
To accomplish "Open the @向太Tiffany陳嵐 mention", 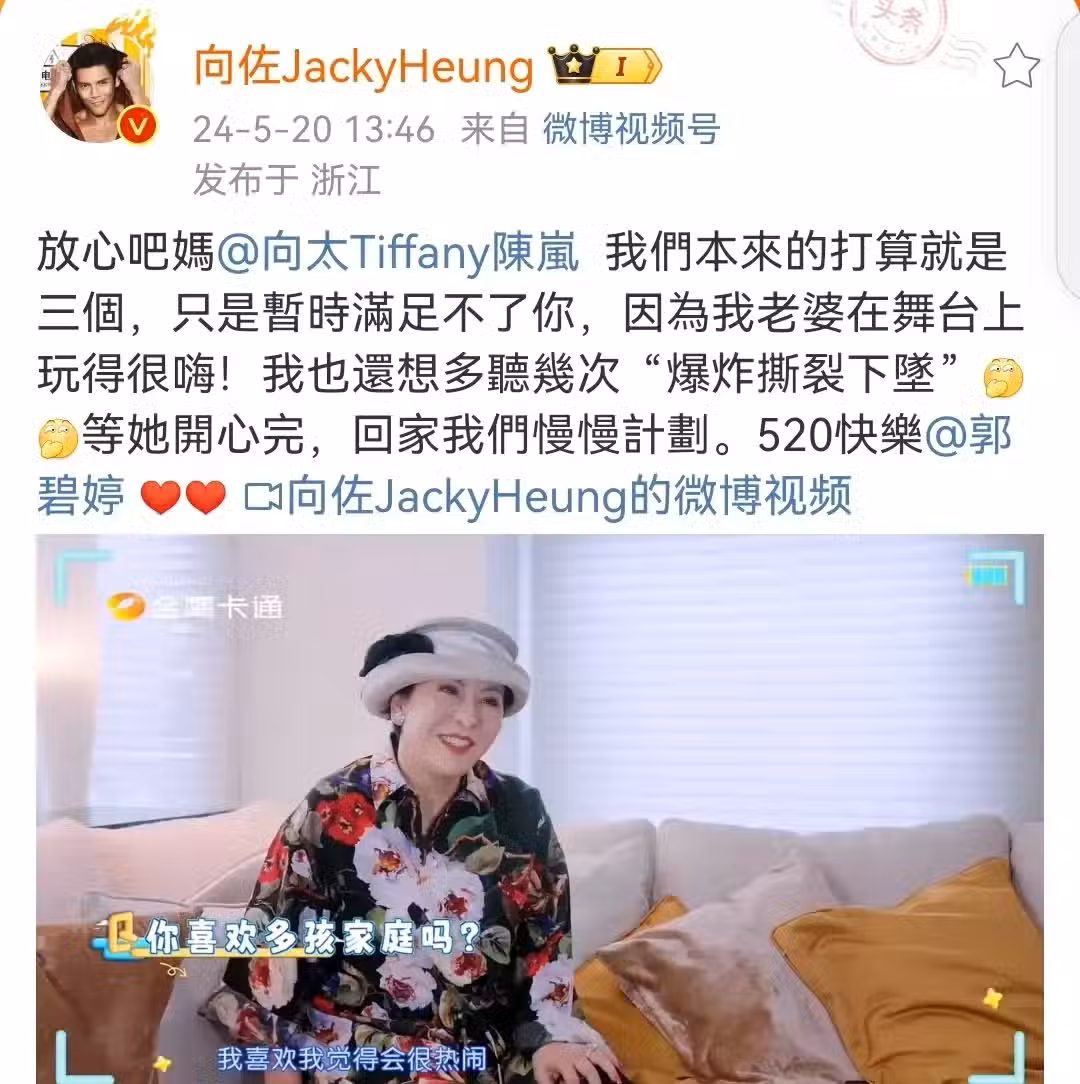I will click(398, 254).
